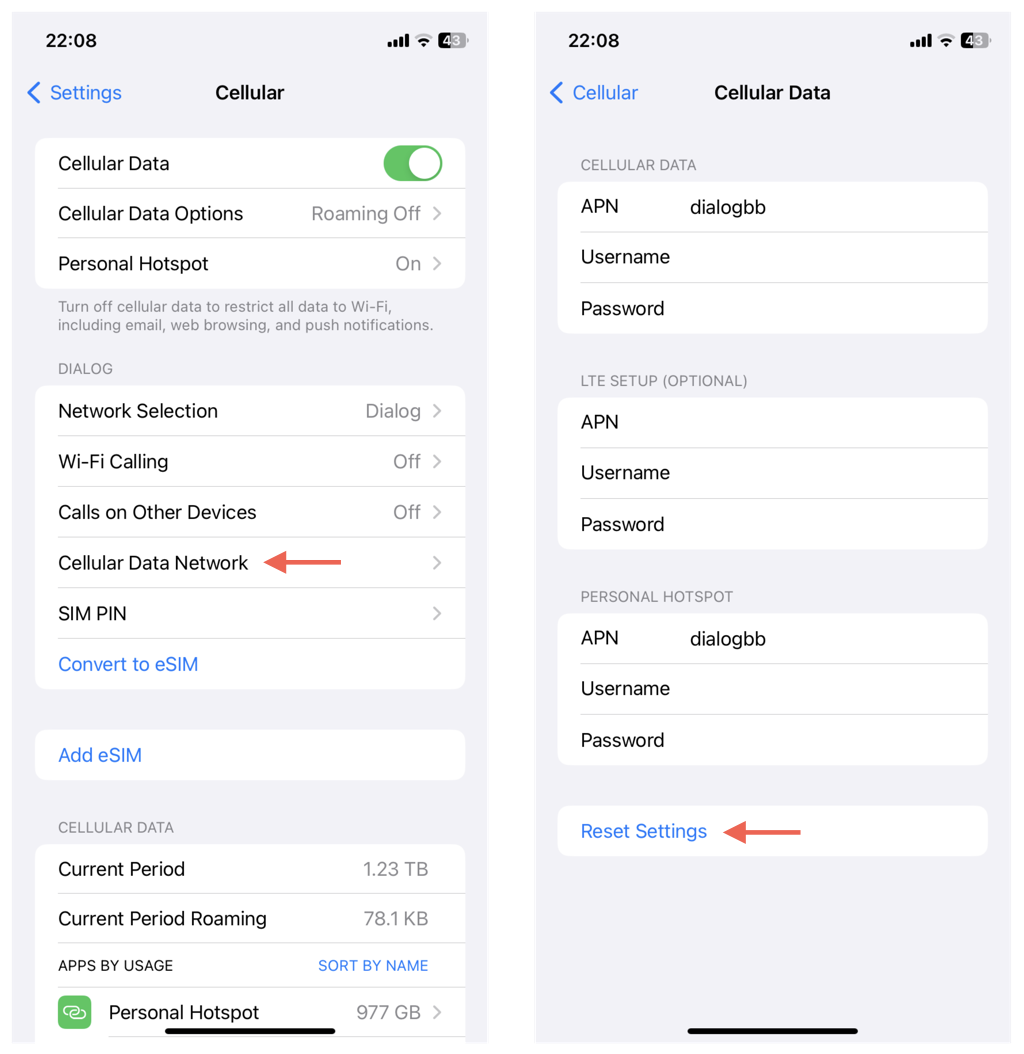
Task: Sort apps by name
Action: [x=373, y=966]
